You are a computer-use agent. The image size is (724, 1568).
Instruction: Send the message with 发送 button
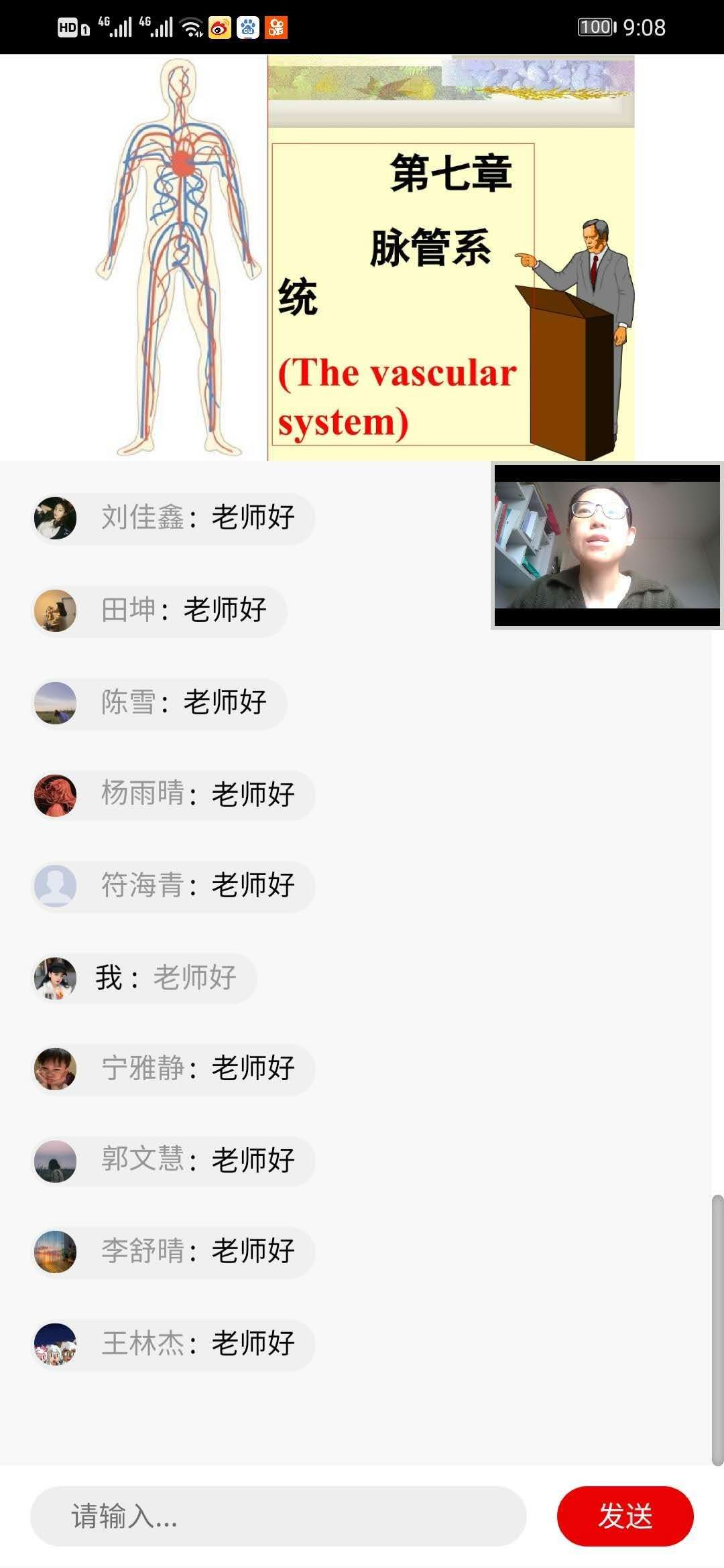(x=625, y=1516)
